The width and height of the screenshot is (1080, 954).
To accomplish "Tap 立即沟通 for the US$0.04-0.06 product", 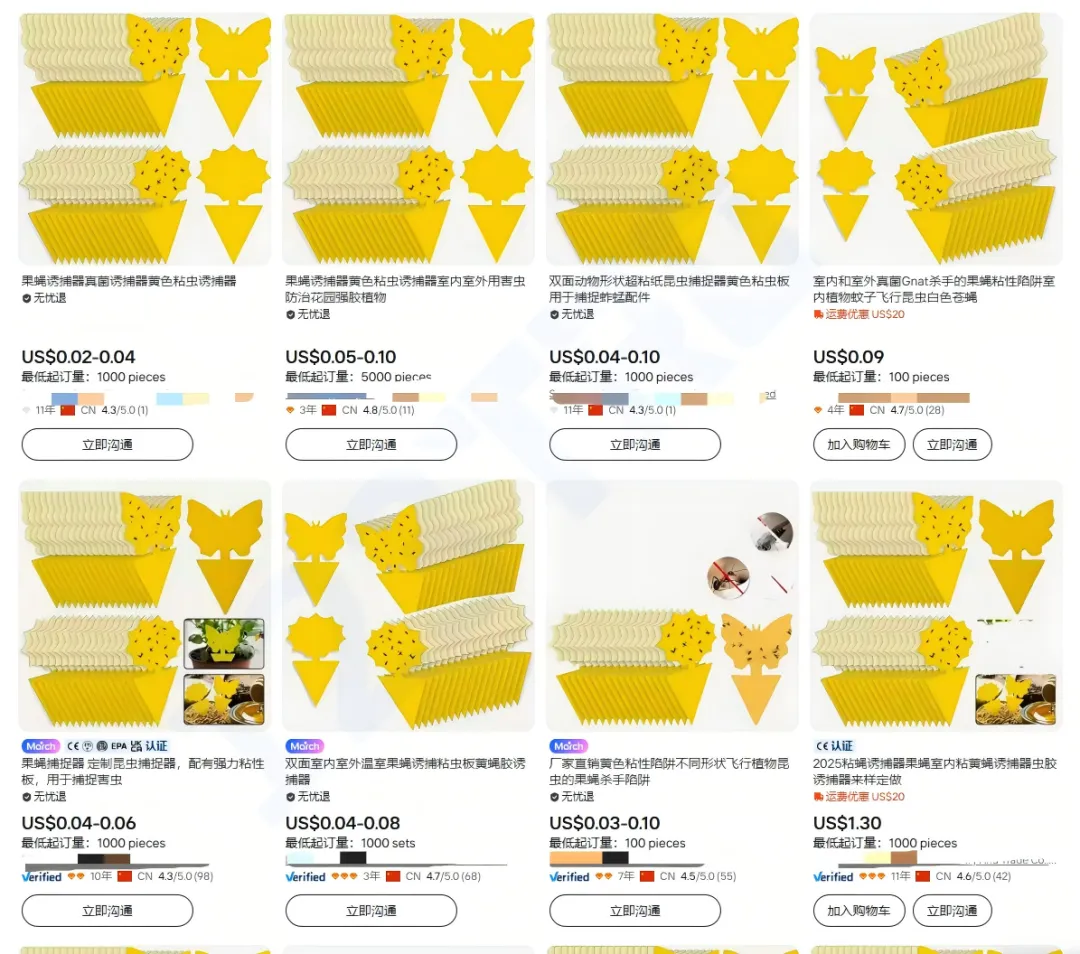I will pyautogui.click(x=107, y=911).
